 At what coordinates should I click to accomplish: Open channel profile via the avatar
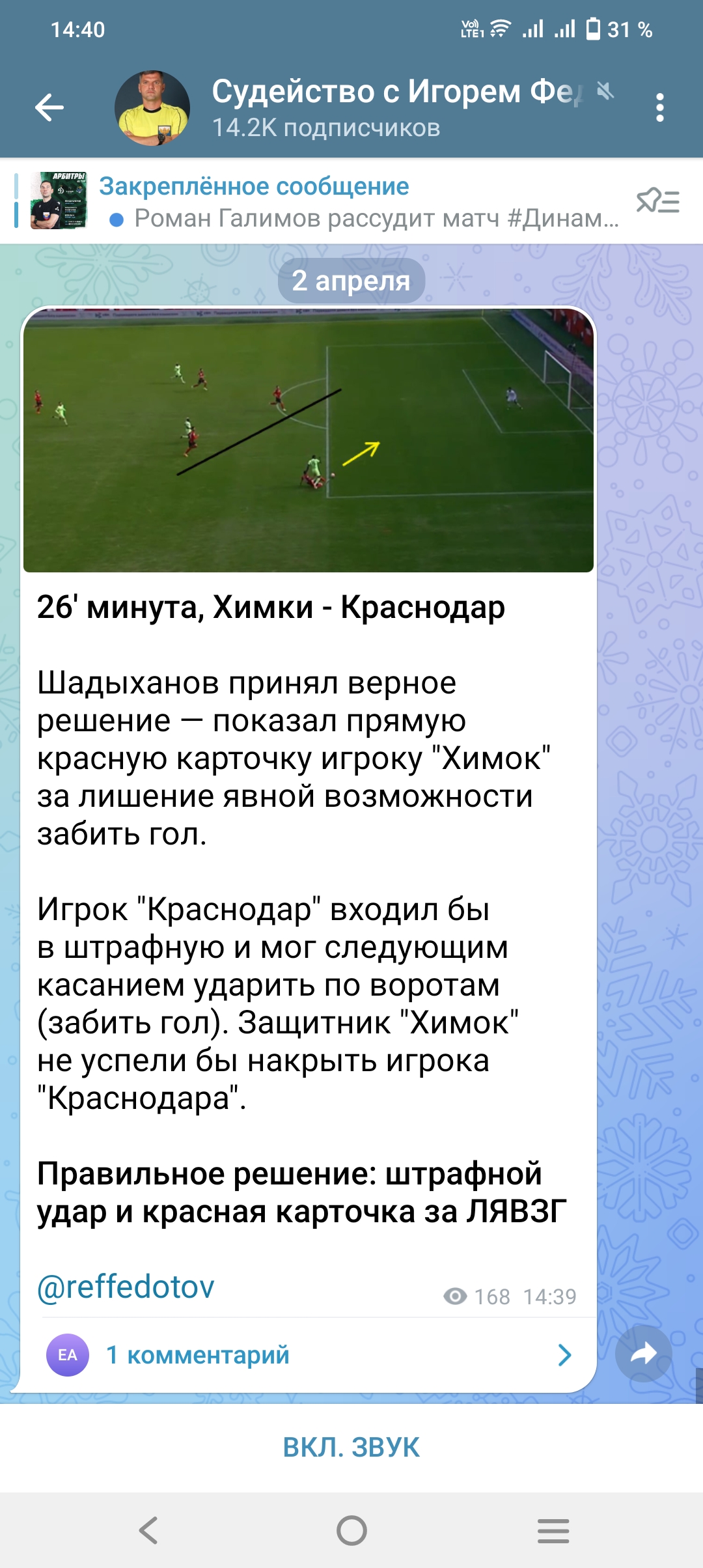[152, 107]
